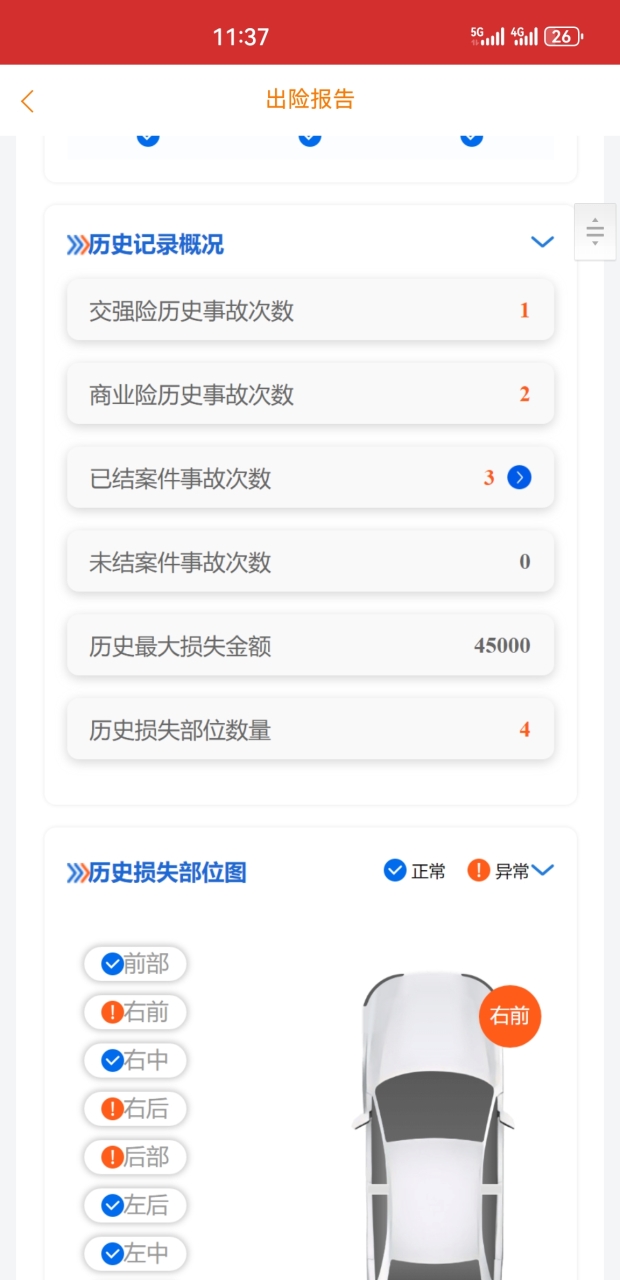Tap the floating scroll handle on the right

(595, 231)
